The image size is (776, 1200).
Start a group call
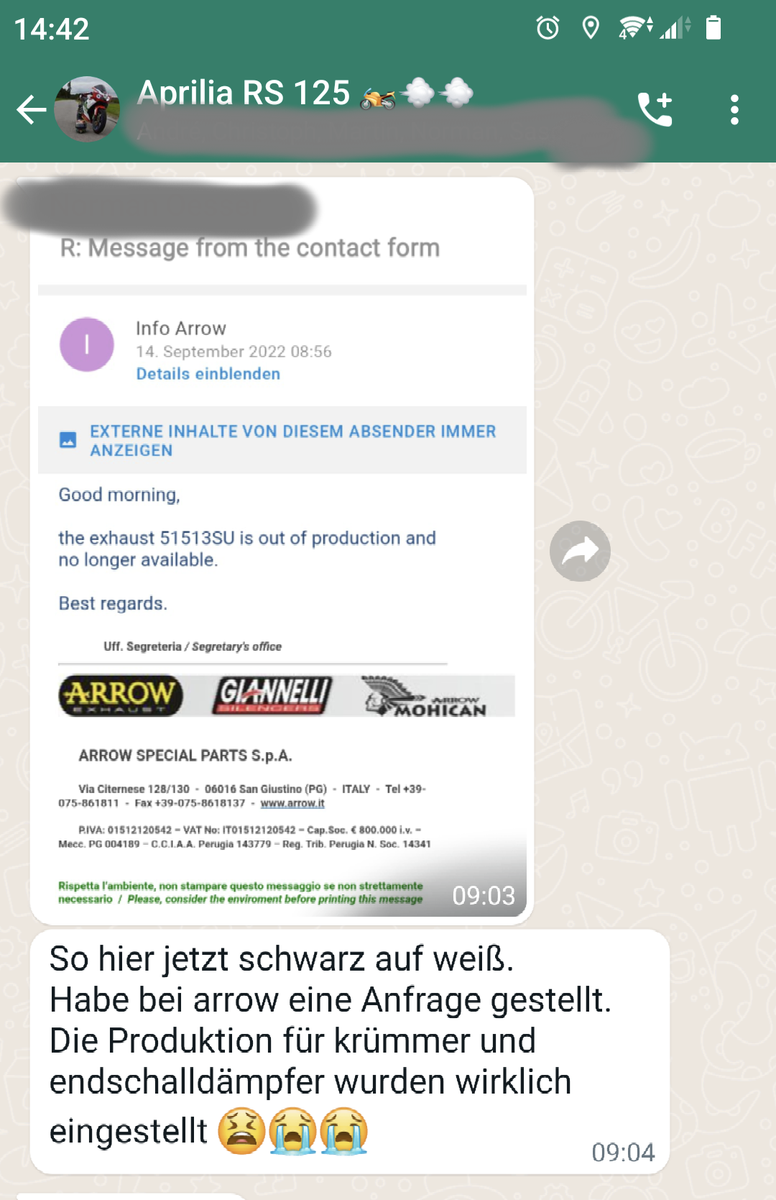[x=655, y=110]
